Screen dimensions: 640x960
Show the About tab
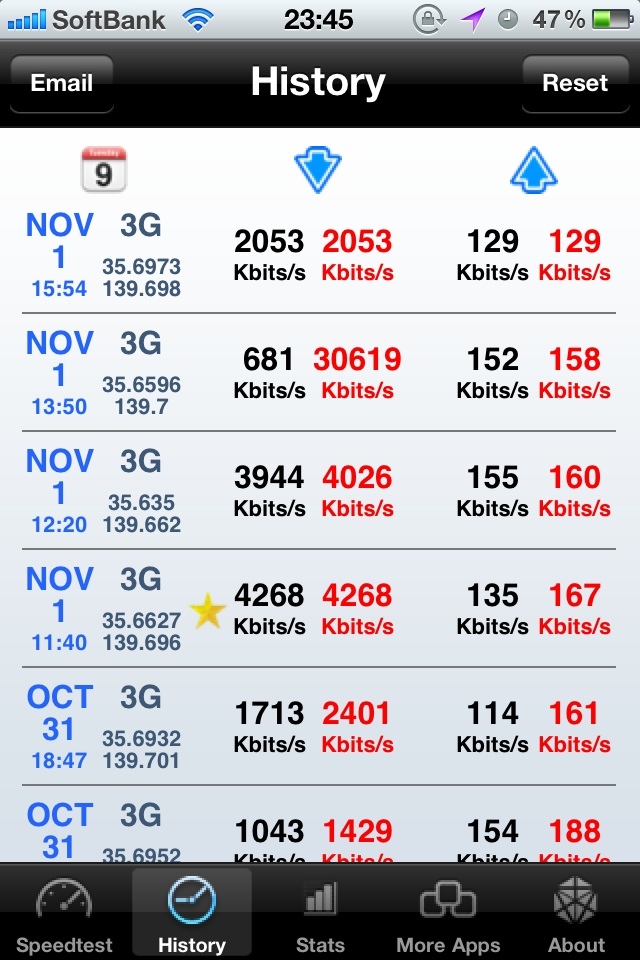[576, 915]
